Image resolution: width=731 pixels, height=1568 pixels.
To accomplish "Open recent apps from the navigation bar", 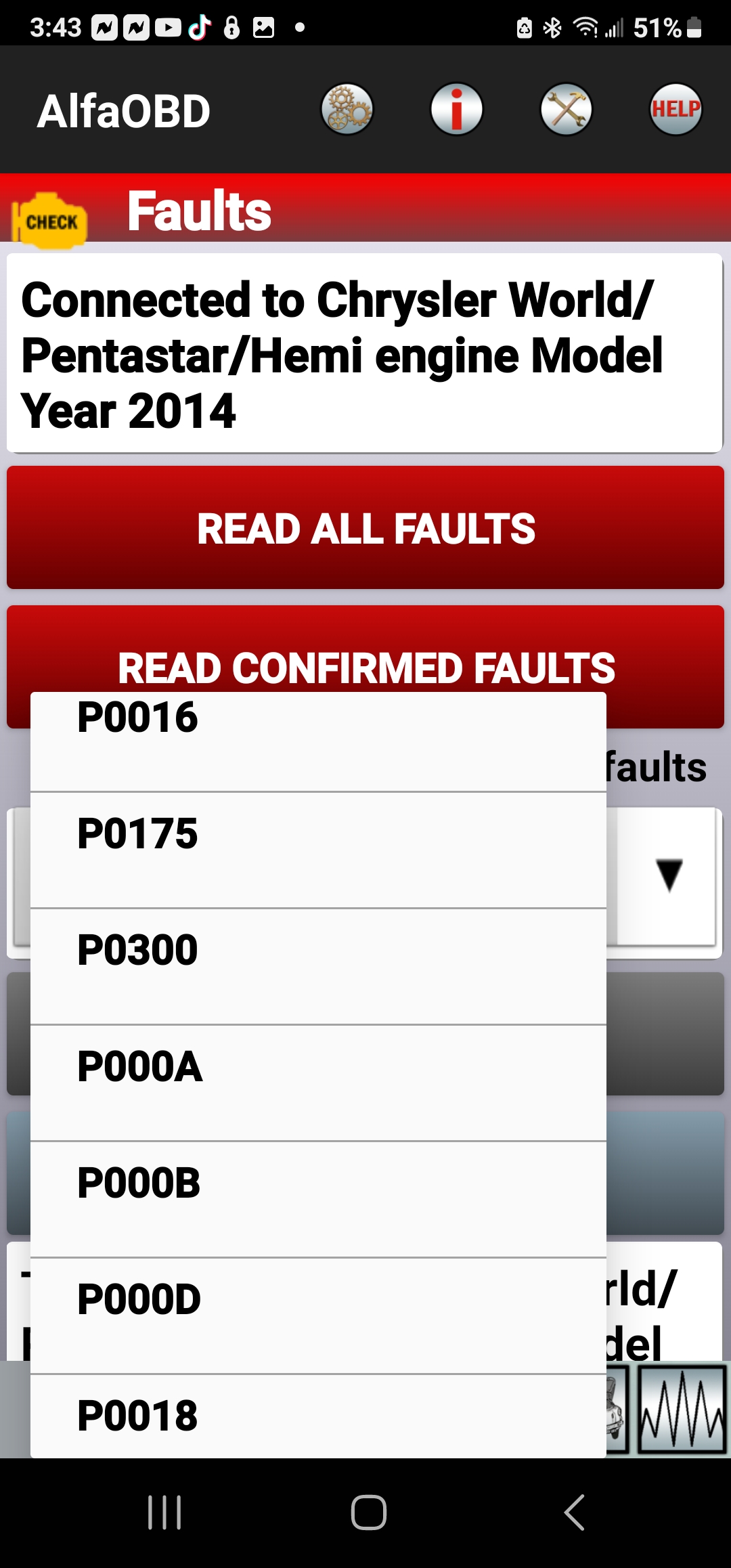I will point(164,1512).
